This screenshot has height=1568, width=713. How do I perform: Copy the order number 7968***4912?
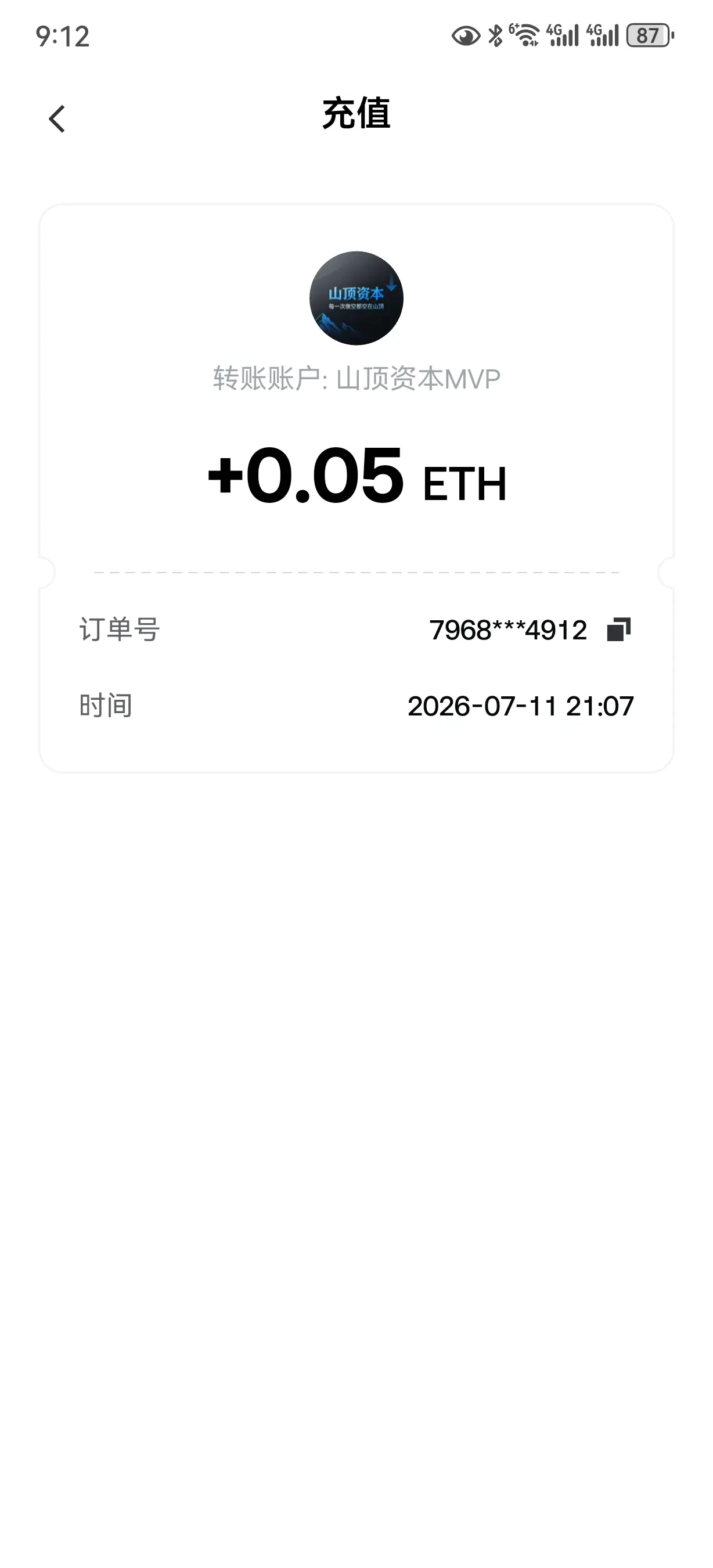(x=619, y=630)
